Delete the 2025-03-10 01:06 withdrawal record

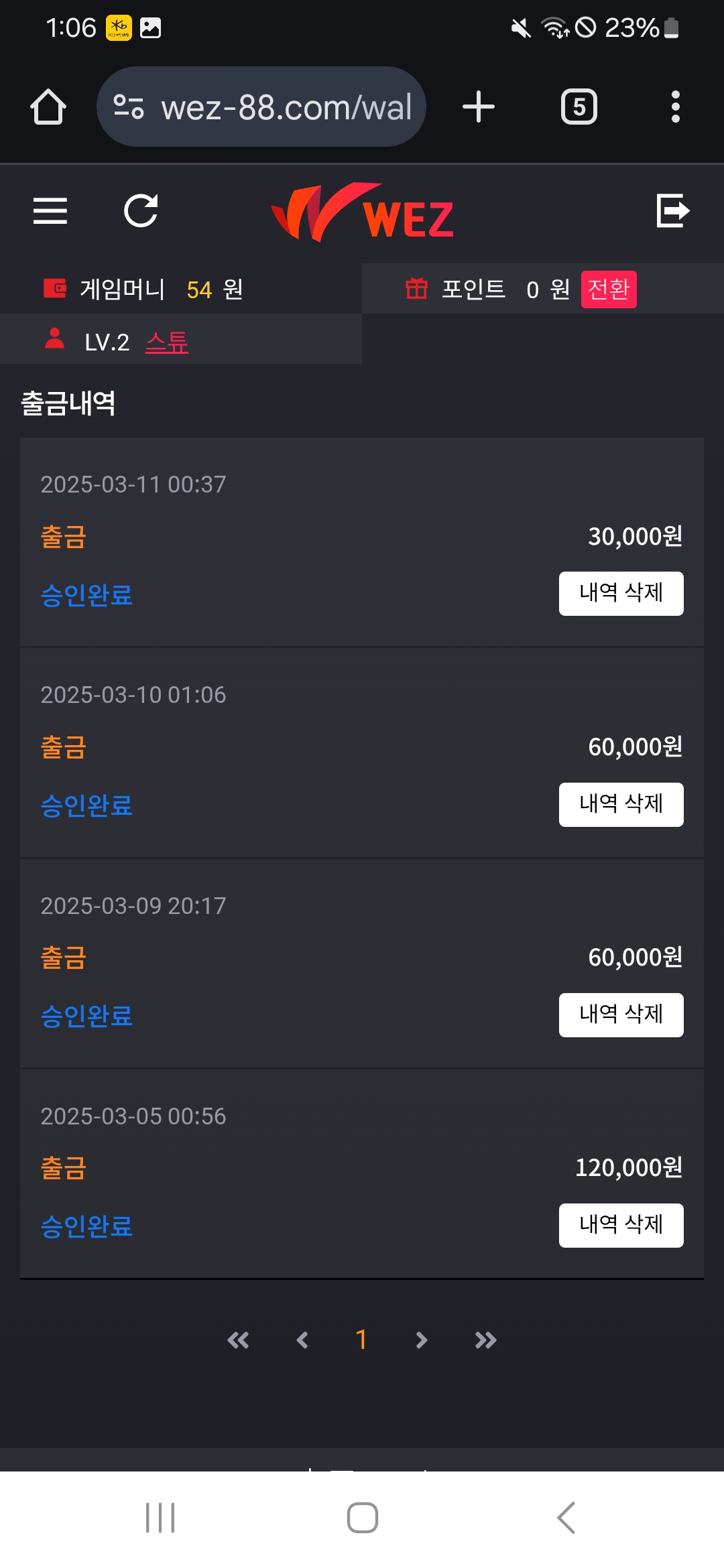click(621, 804)
